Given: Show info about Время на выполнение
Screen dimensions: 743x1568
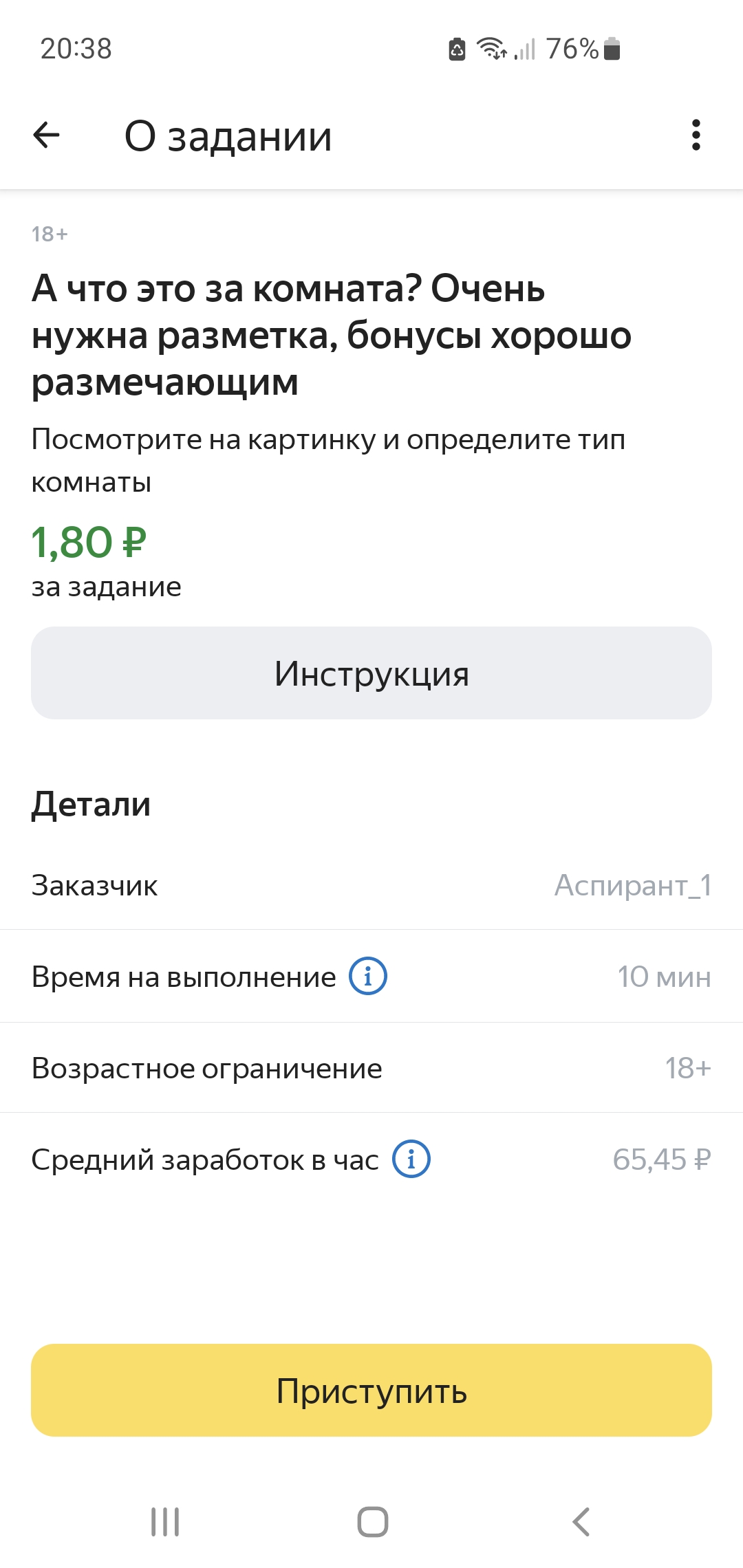Looking at the screenshot, I should click(368, 976).
